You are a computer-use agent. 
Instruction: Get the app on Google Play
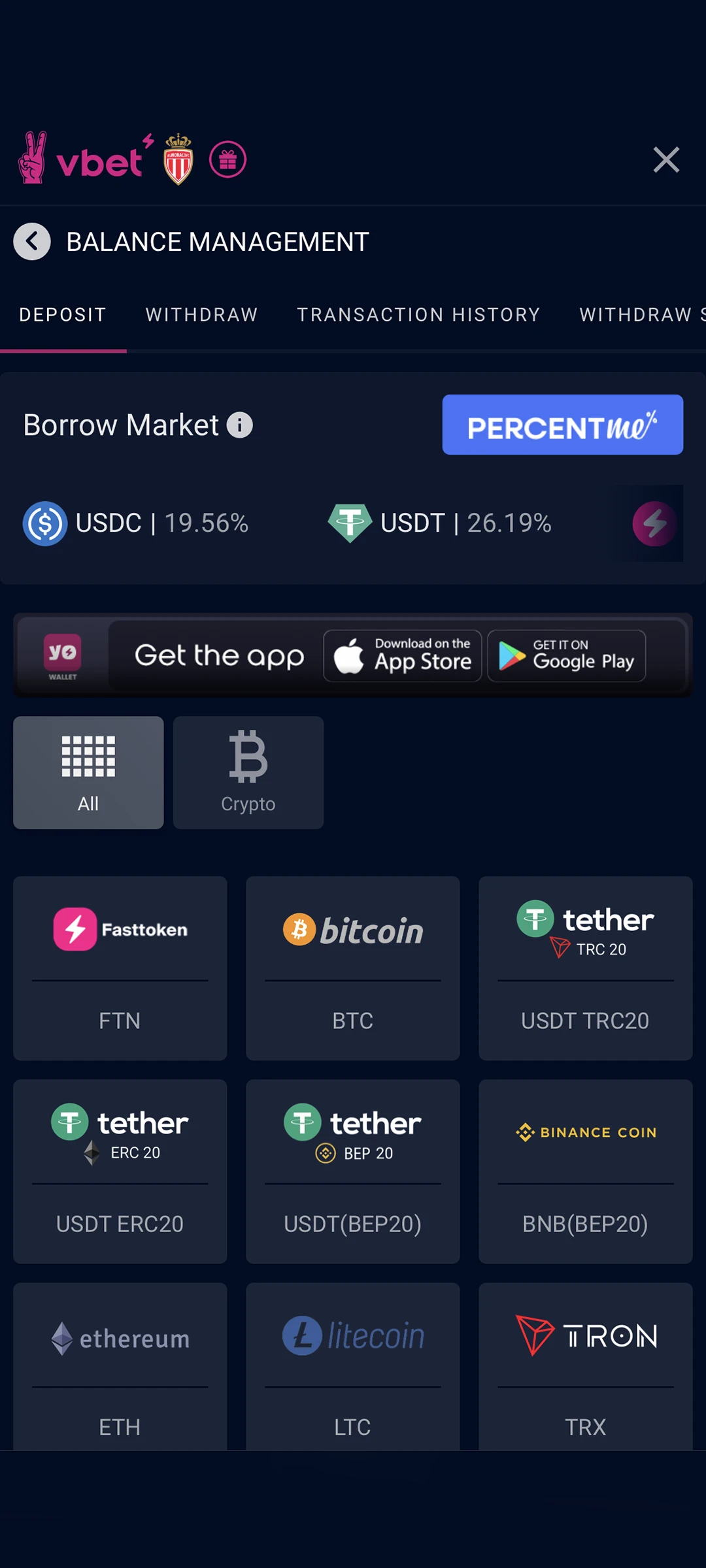pyautogui.click(x=566, y=656)
